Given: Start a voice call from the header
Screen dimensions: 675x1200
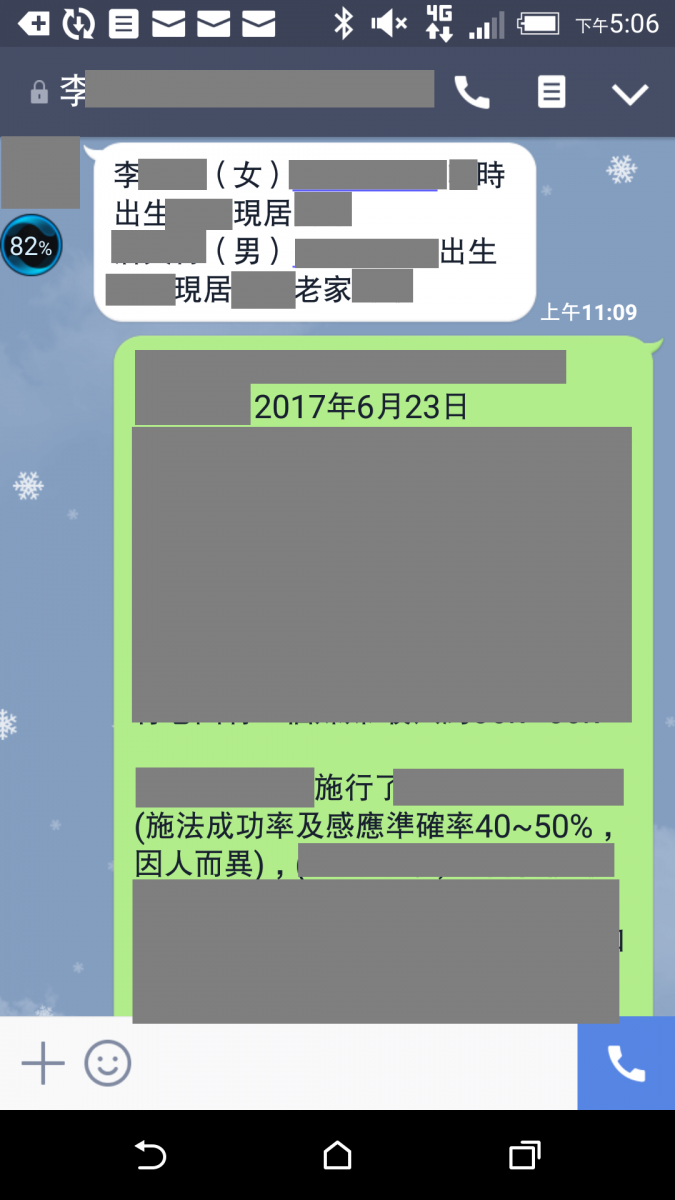Looking at the screenshot, I should [472, 93].
